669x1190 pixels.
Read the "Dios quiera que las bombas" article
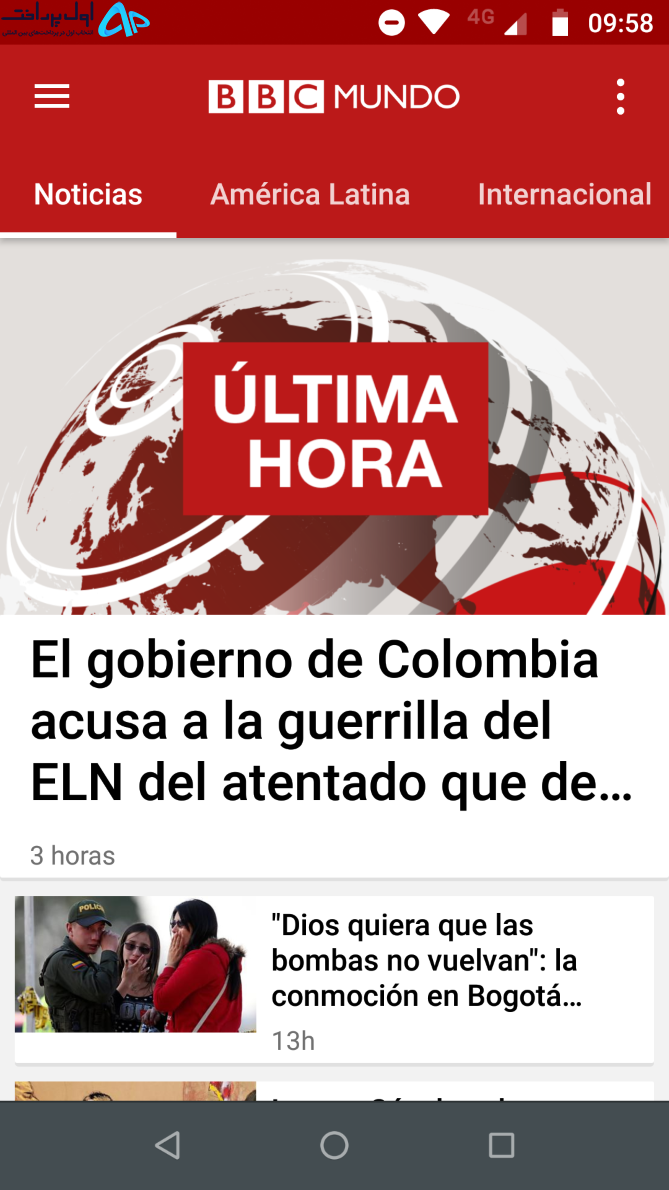[334, 980]
